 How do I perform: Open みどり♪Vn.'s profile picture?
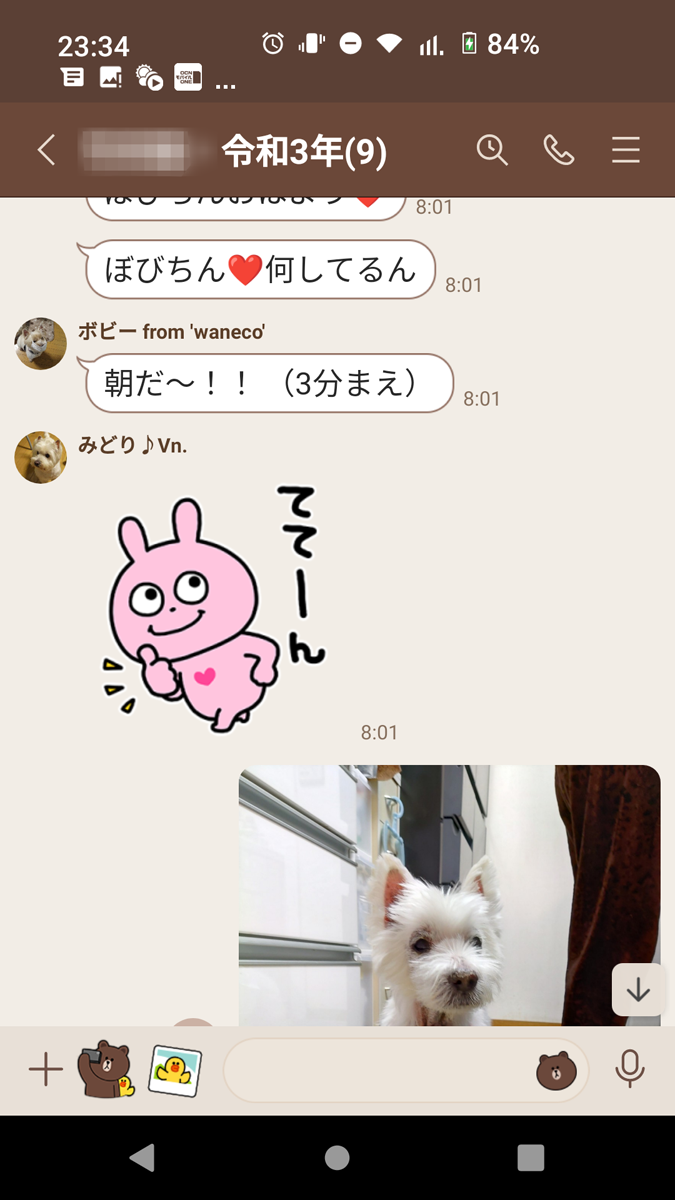(x=41, y=458)
